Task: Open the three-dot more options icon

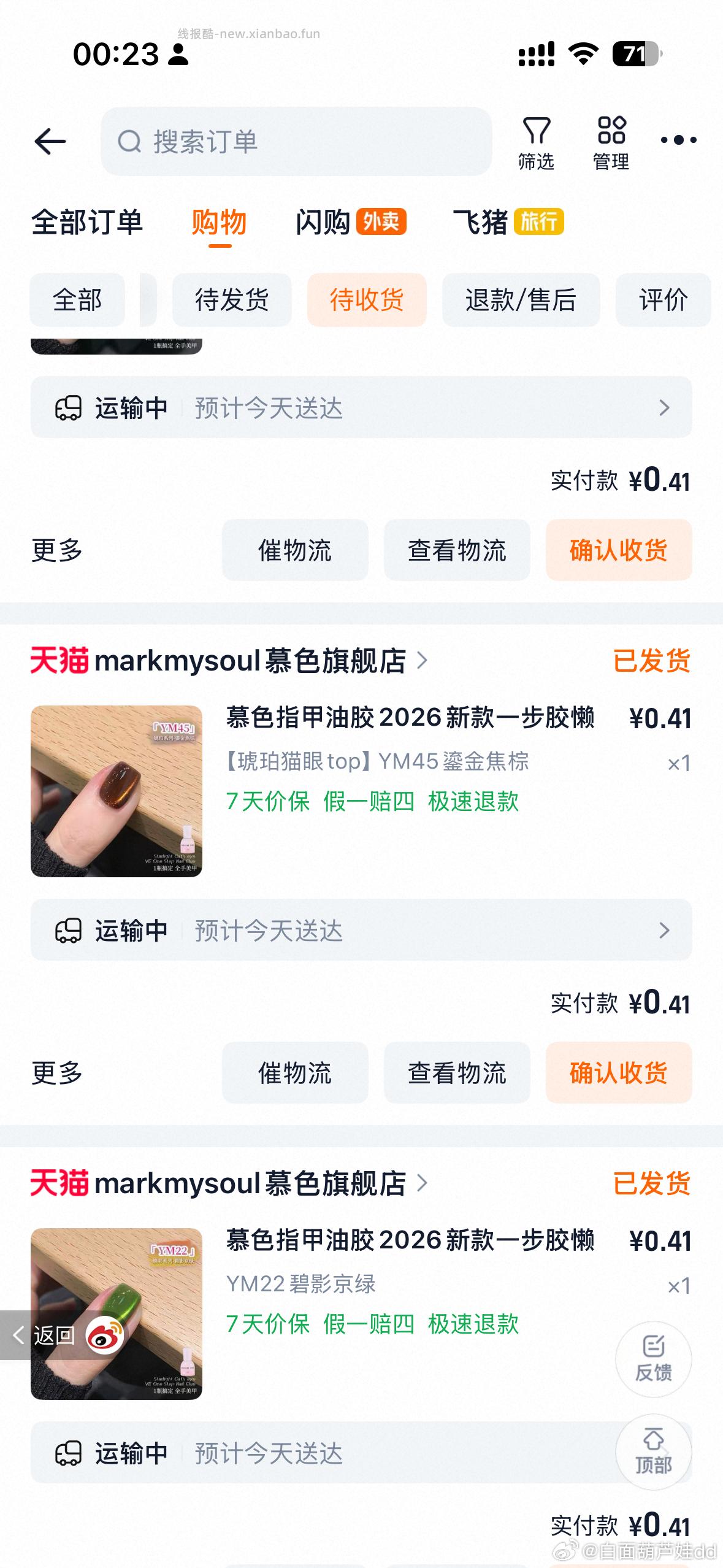Action: coord(677,140)
